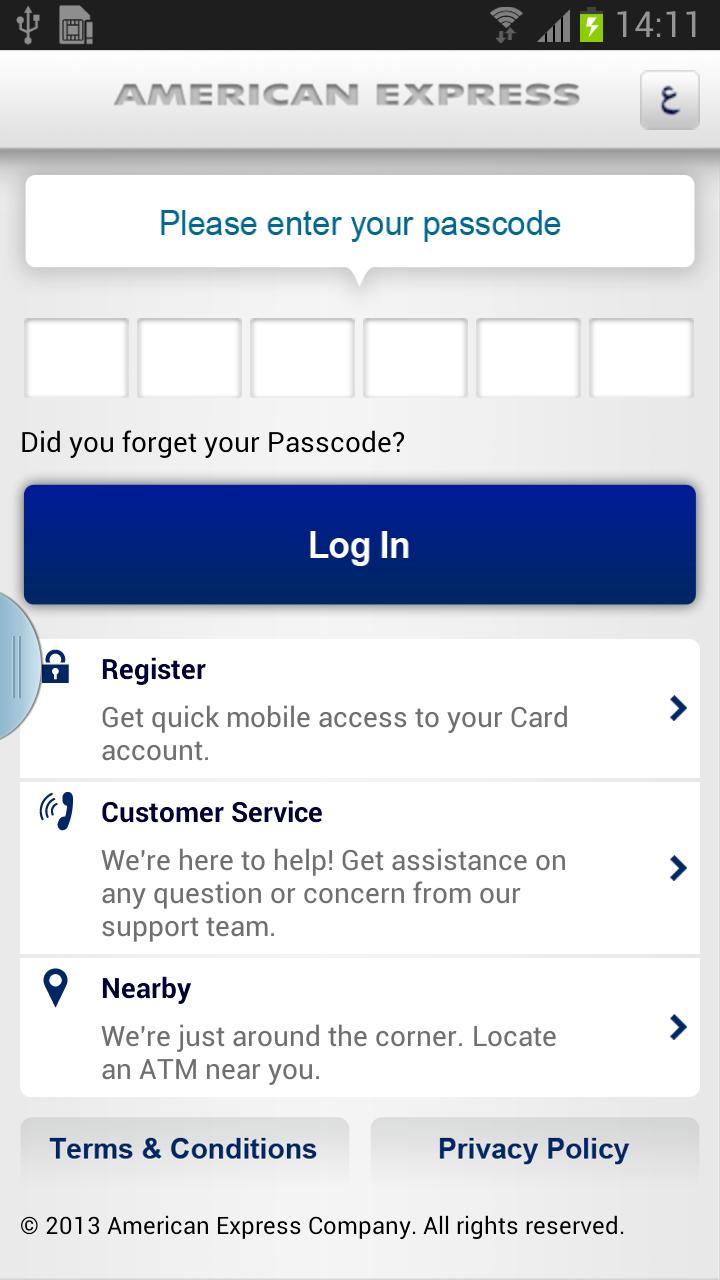Tap the American Express logo

[x=348, y=94]
